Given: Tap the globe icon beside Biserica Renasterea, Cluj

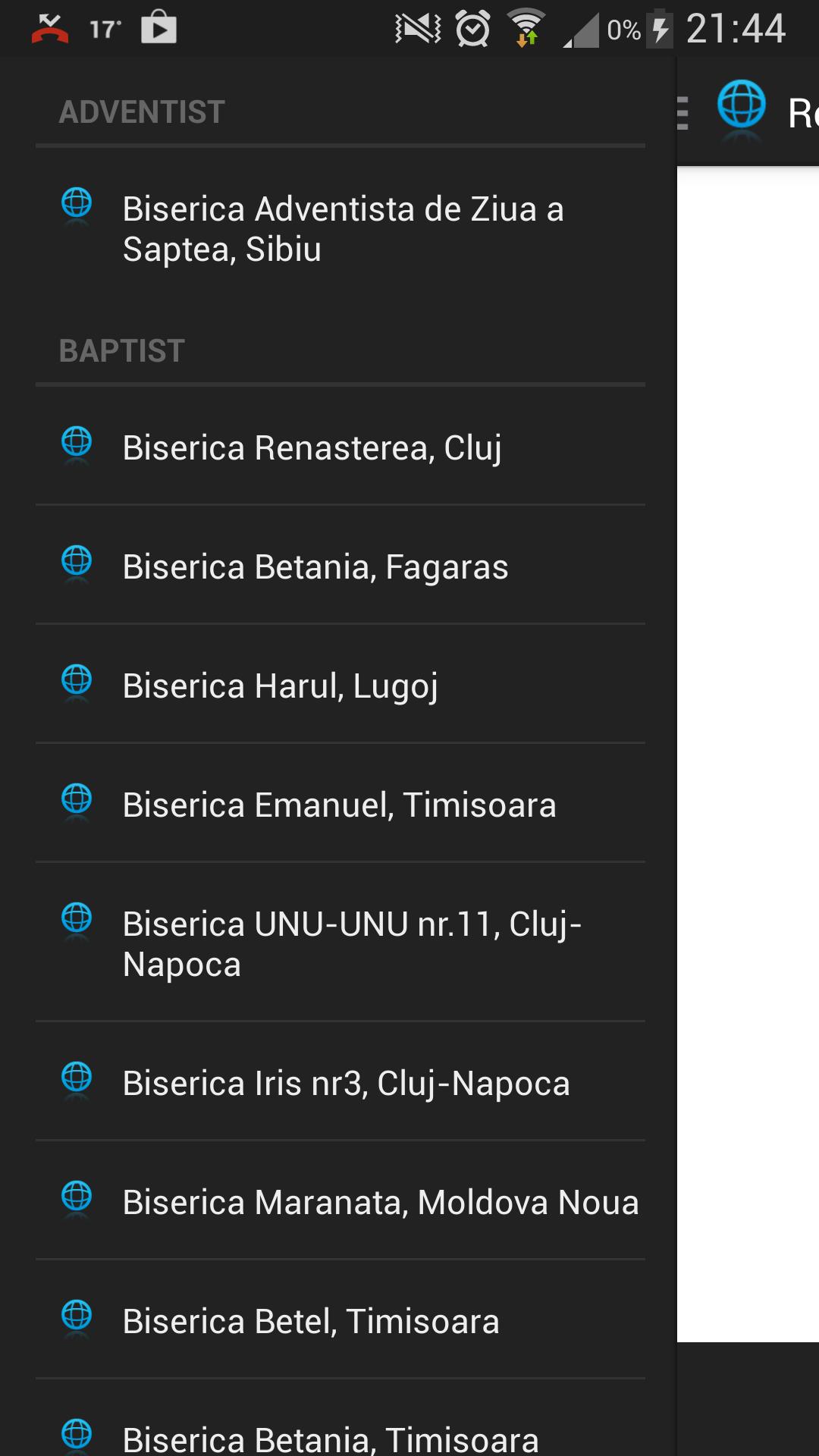Looking at the screenshot, I should coord(76,447).
